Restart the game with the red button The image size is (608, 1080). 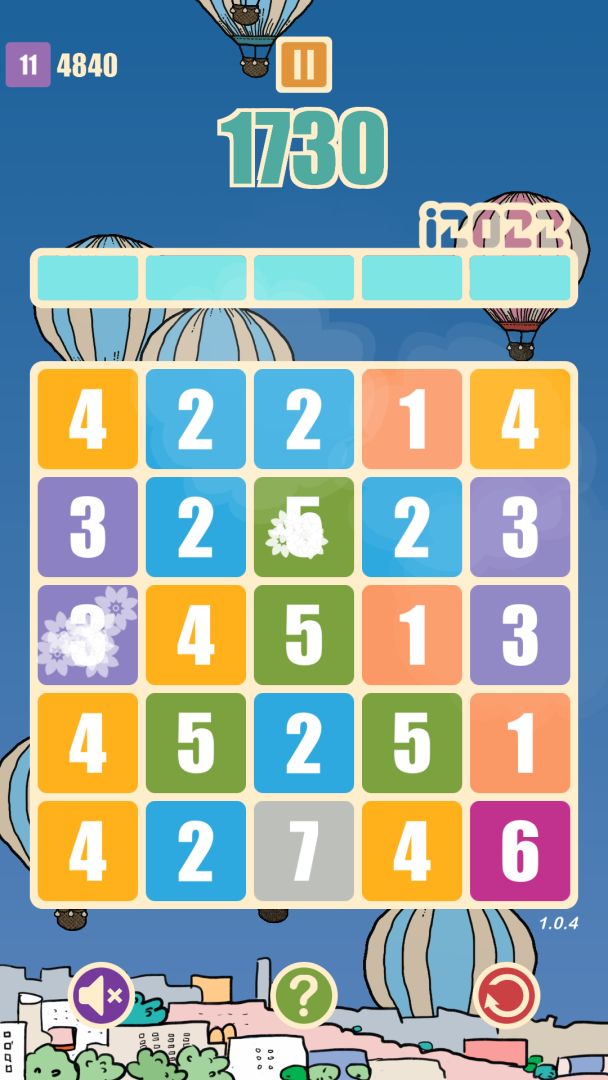coord(507,995)
